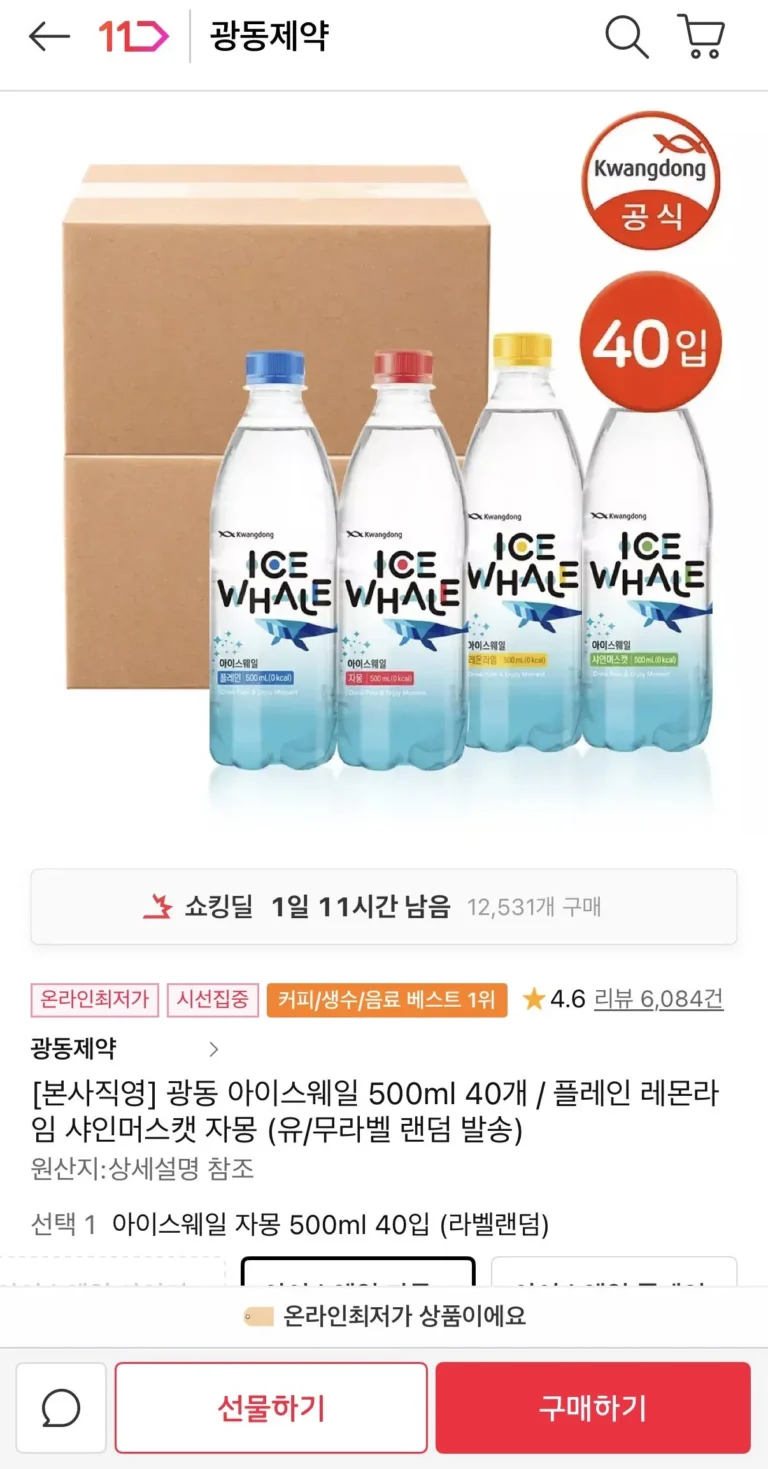
Task: Open the shopping cart
Action: [x=701, y=38]
